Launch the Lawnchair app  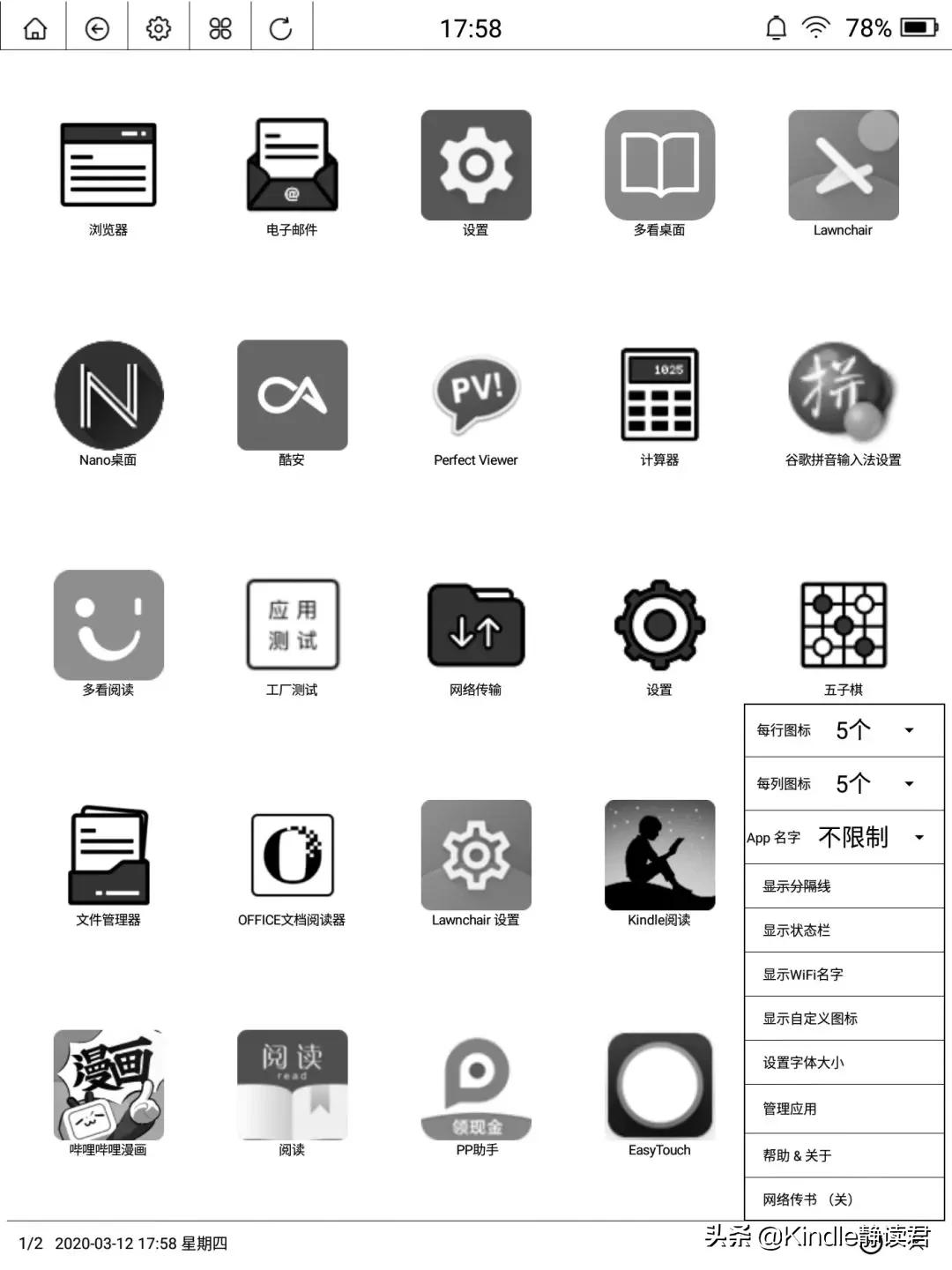(843, 166)
